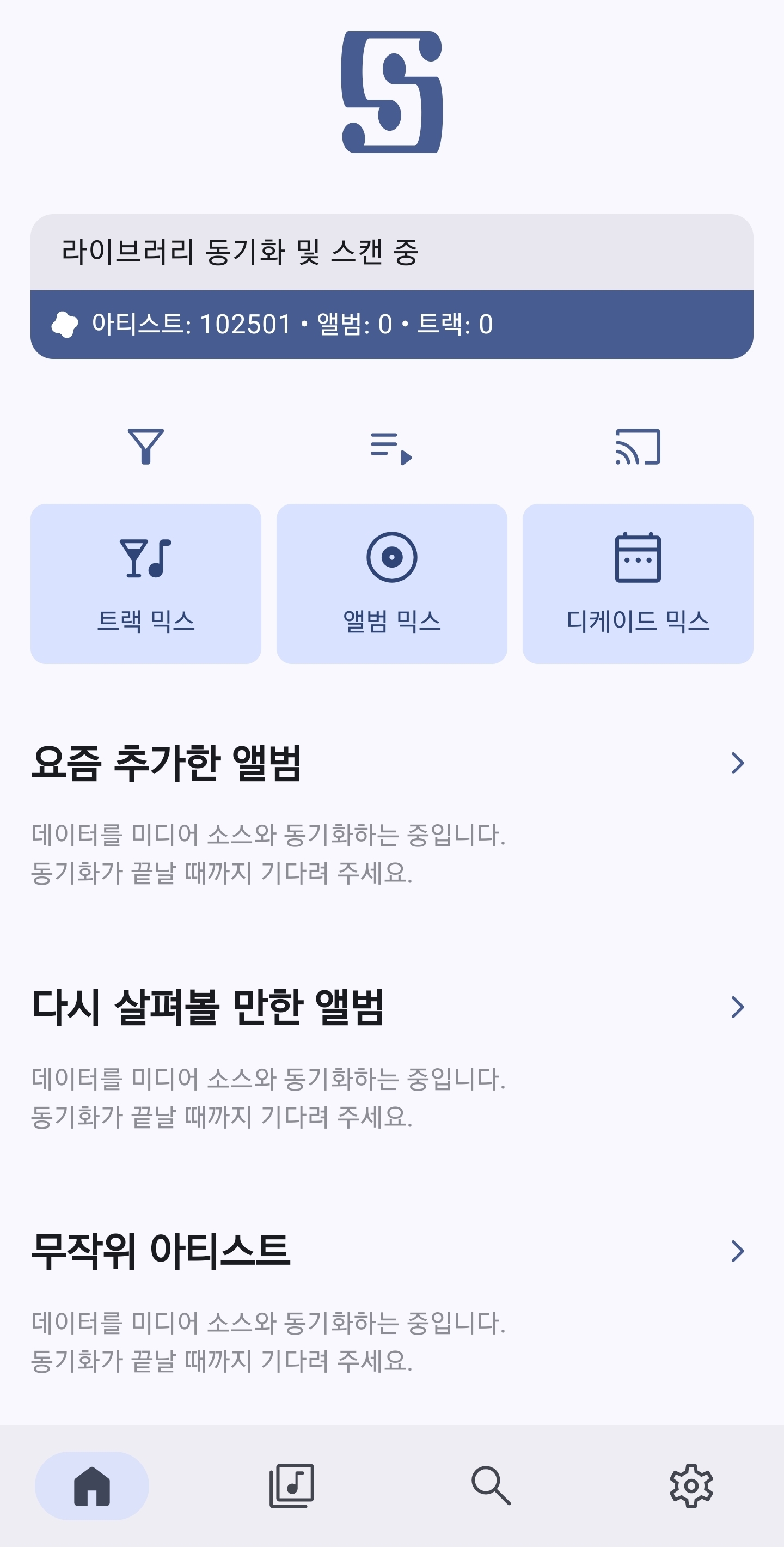Expand 무작위 아티스트 with its chevron
The width and height of the screenshot is (784, 1547).
(x=738, y=1251)
